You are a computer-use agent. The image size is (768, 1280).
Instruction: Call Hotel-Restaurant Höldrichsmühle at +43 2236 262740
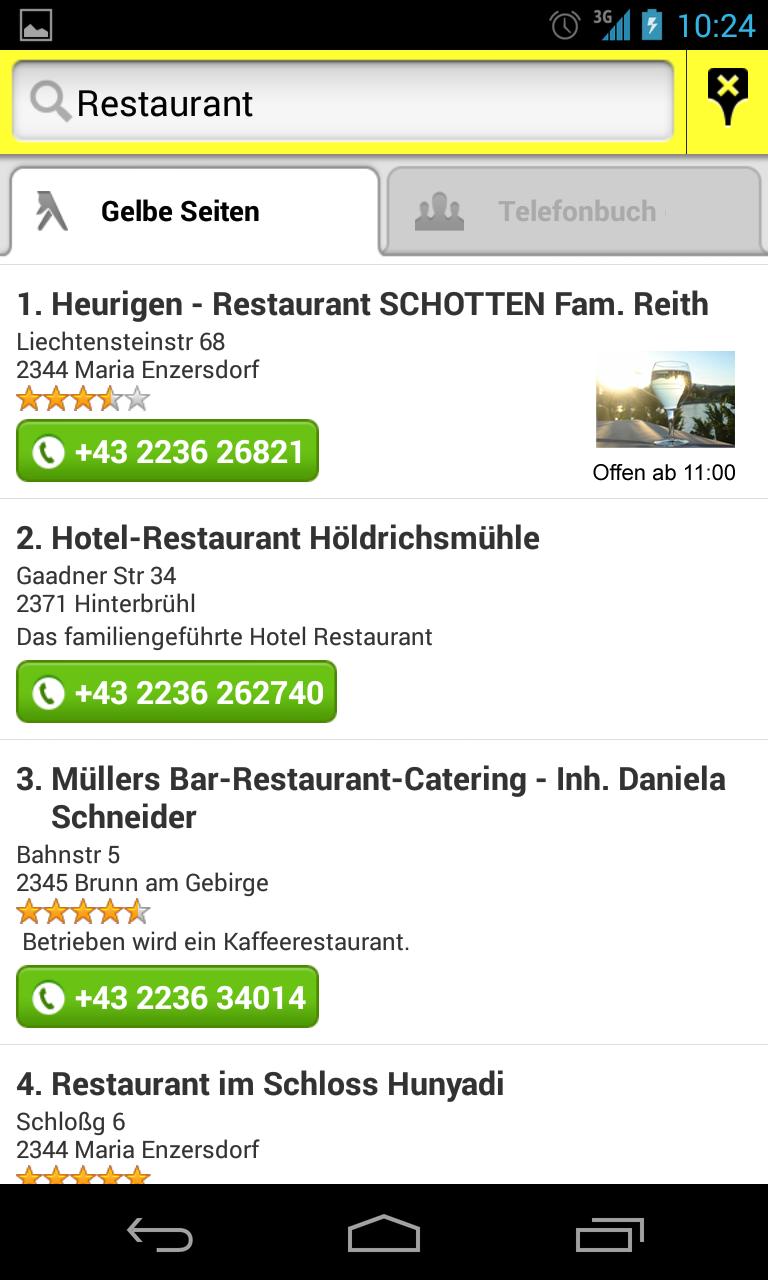pyautogui.click(x=175, y=692)
